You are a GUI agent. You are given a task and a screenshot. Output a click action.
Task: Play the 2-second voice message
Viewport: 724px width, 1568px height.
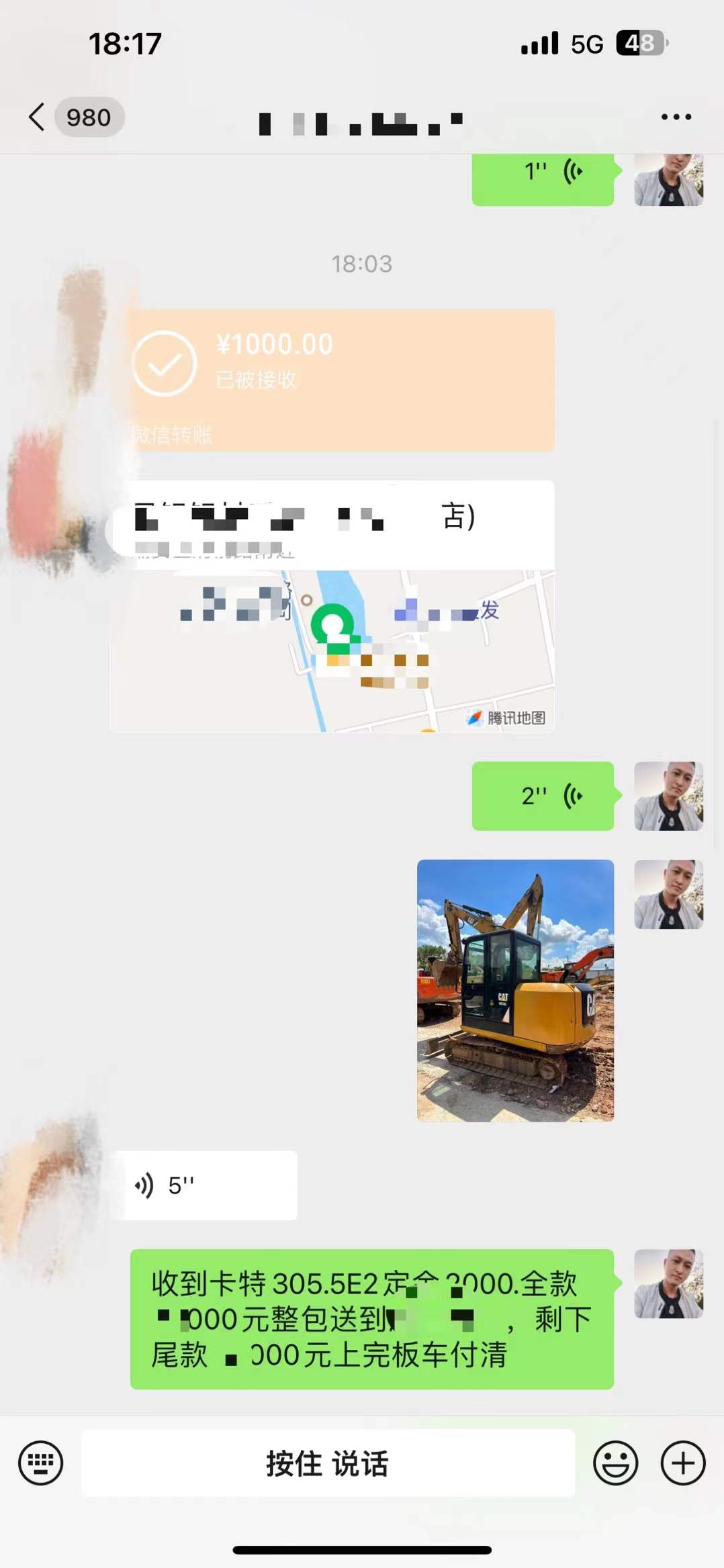click(x=543, y=796)
